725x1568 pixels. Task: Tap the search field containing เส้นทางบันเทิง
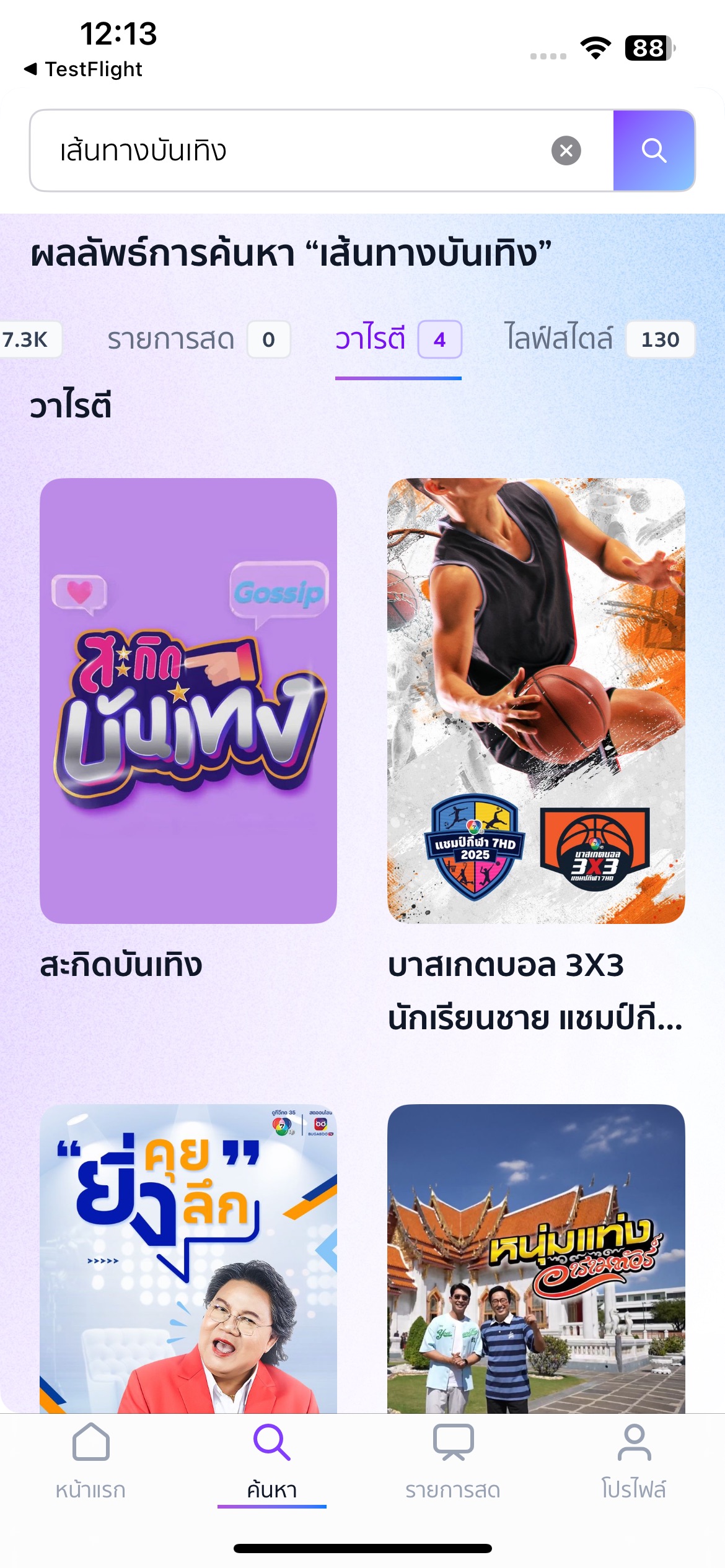point(297,150)
